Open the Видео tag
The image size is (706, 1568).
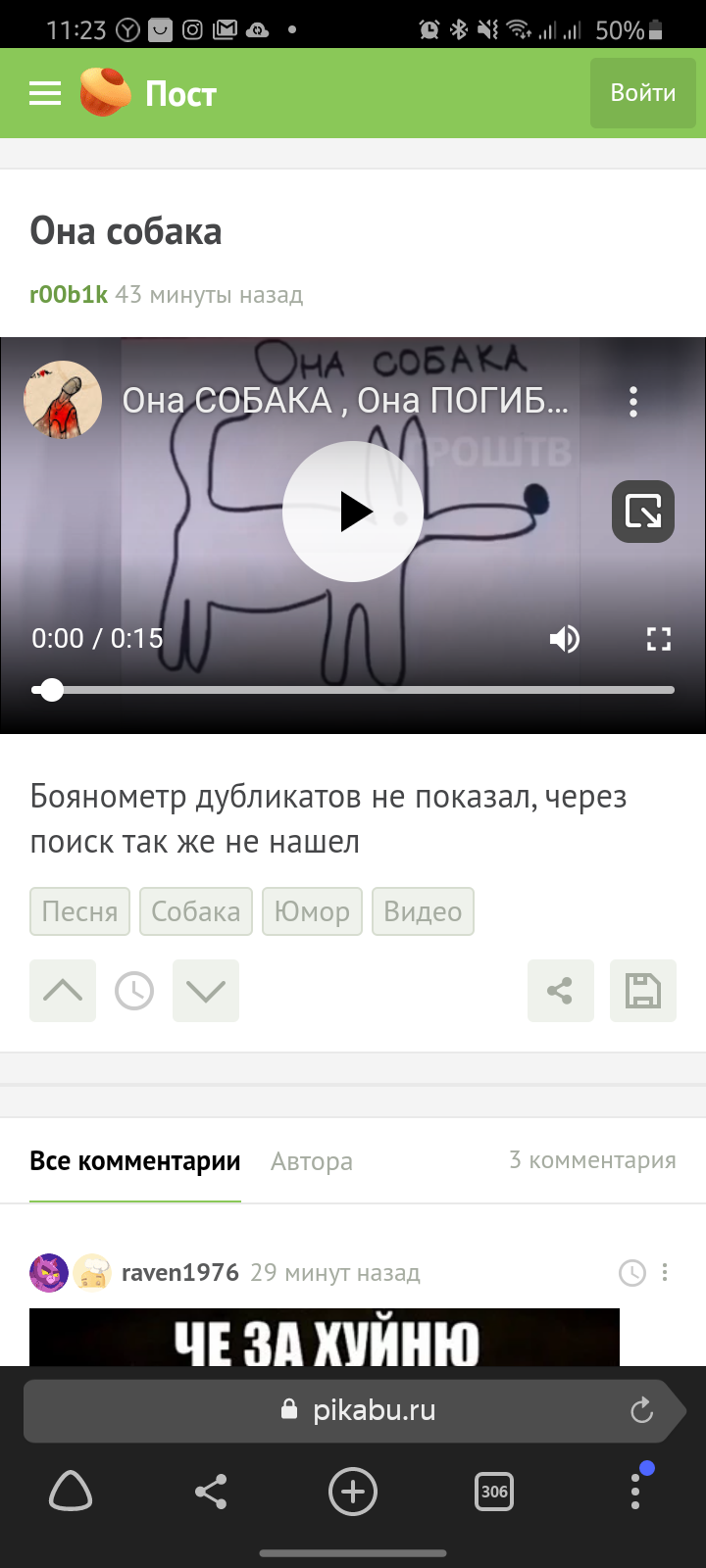pos(423,911)
